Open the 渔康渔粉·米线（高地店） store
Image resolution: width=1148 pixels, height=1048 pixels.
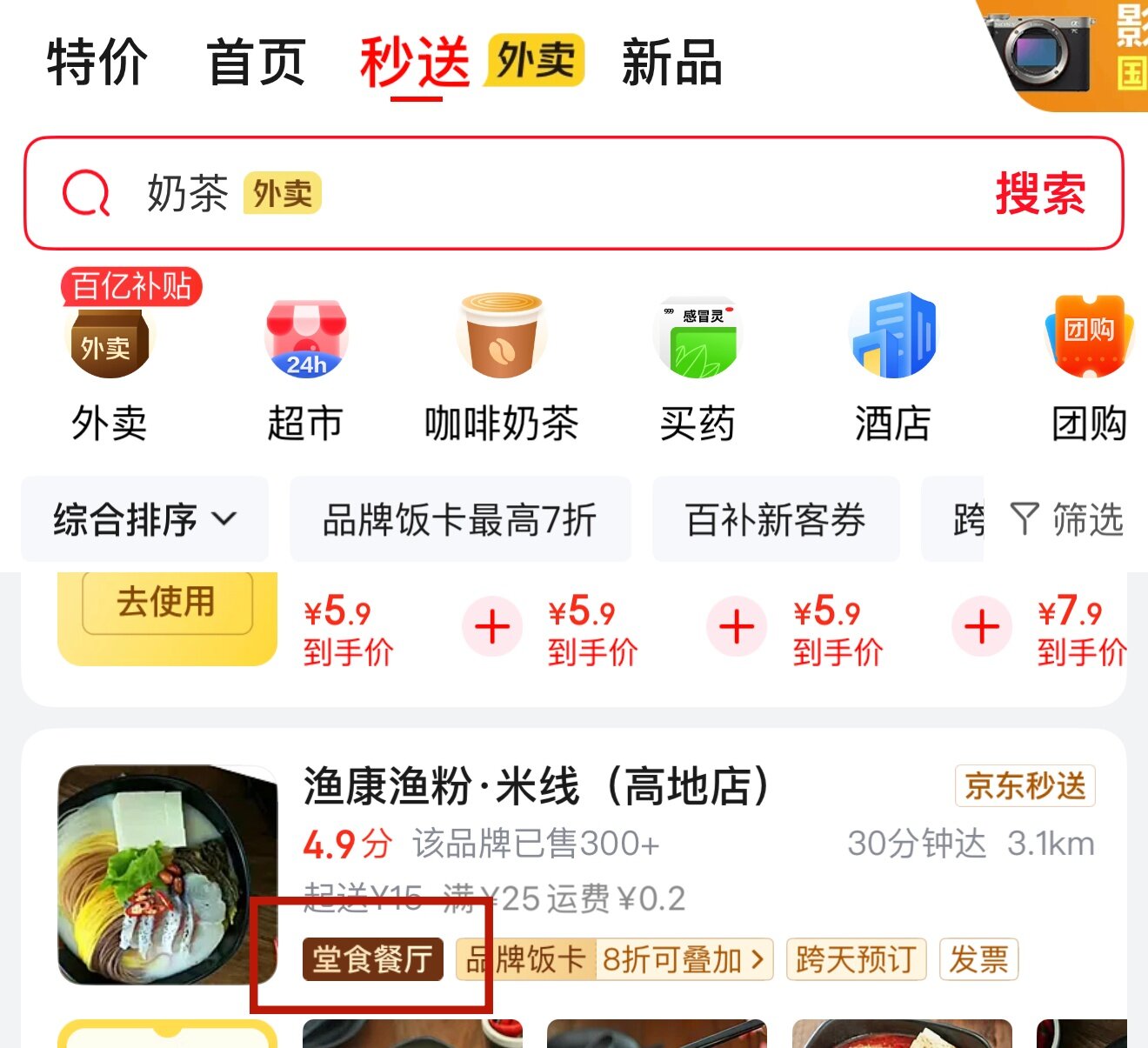(536, 787)
